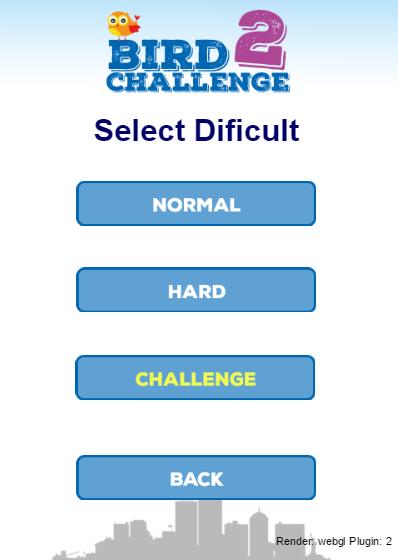Select the Normal difficulty

[196, 204]
